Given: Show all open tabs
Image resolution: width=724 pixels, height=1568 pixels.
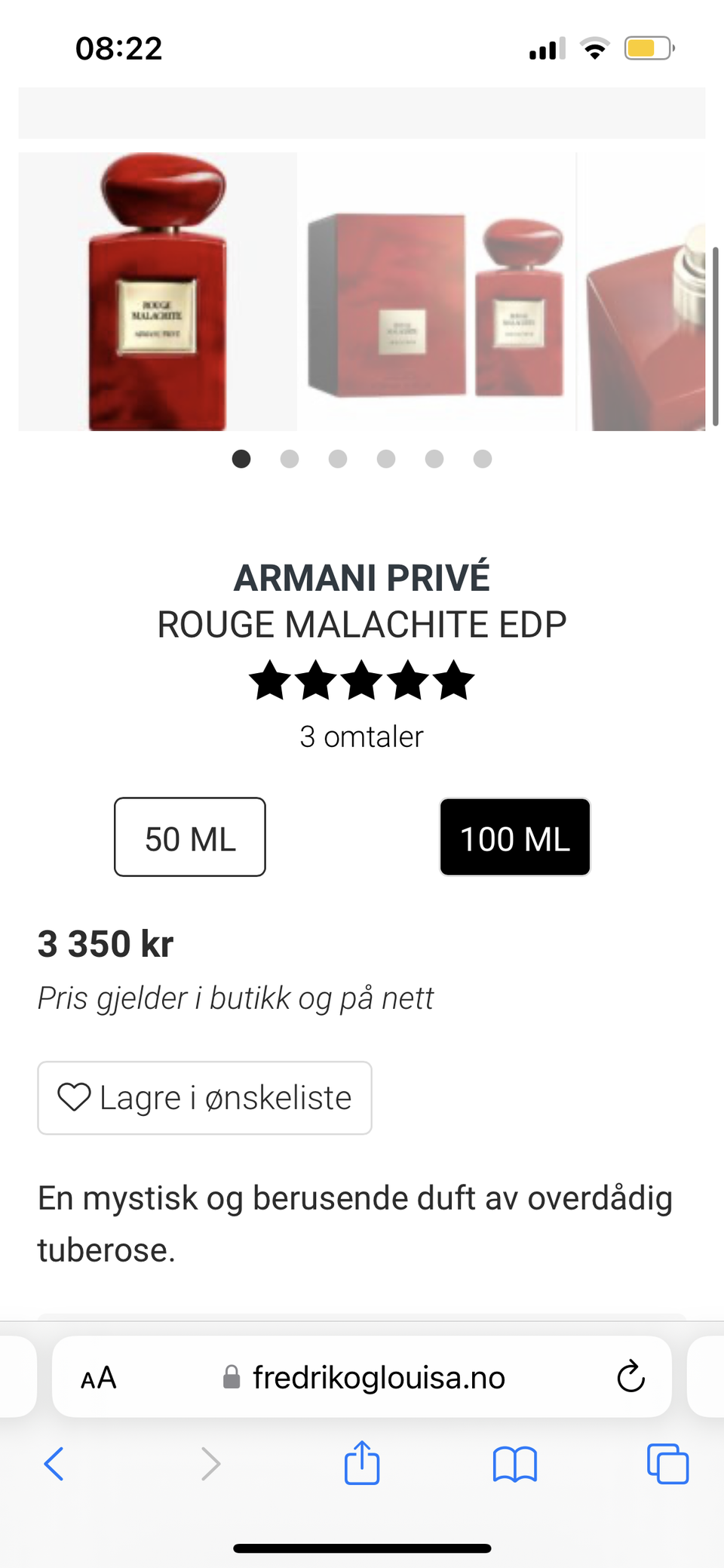Looking at the screenshot, I should coord(667,1464).
